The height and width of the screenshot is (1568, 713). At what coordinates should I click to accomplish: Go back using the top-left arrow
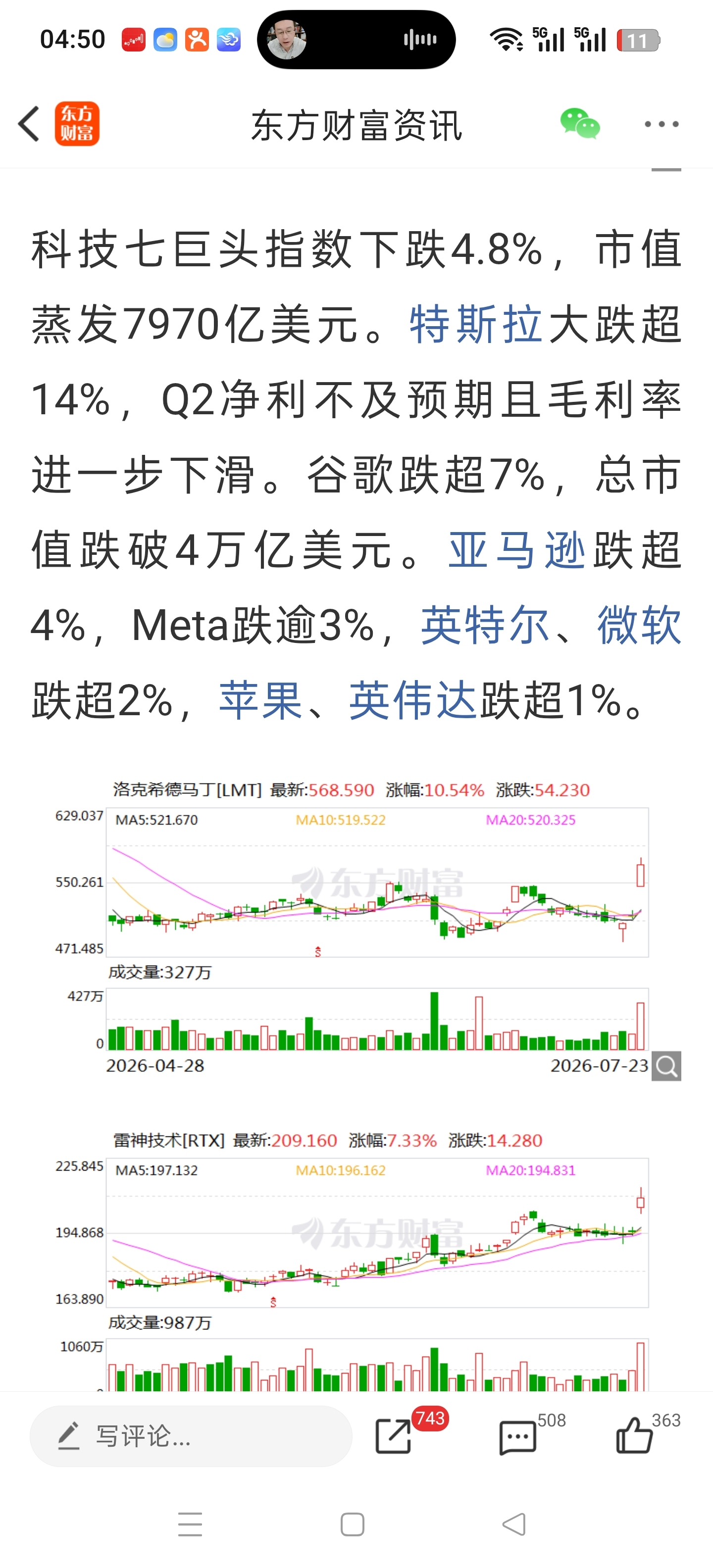coord(29,124)
